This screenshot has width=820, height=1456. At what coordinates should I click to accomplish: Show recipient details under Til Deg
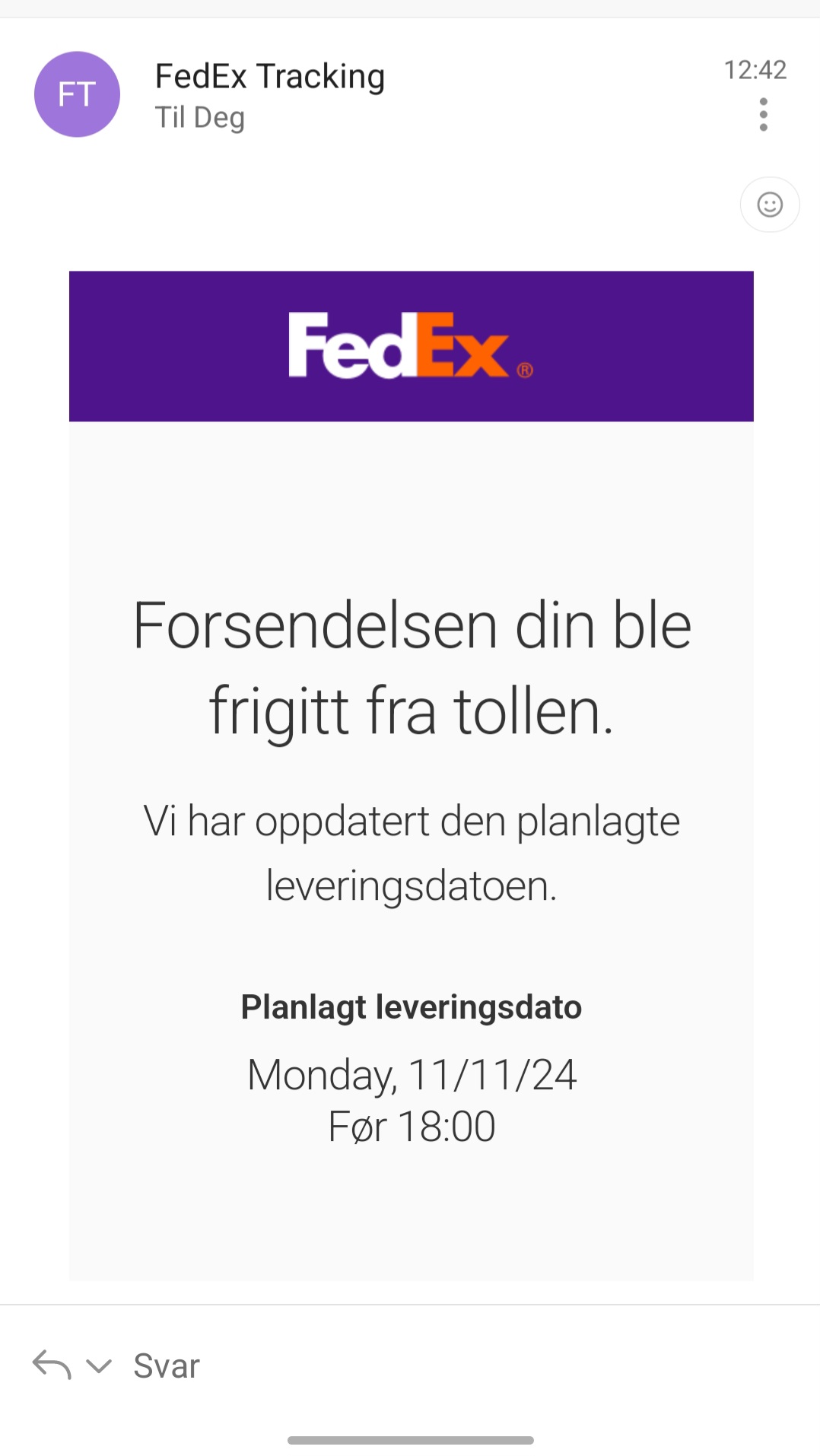[199, 118]
